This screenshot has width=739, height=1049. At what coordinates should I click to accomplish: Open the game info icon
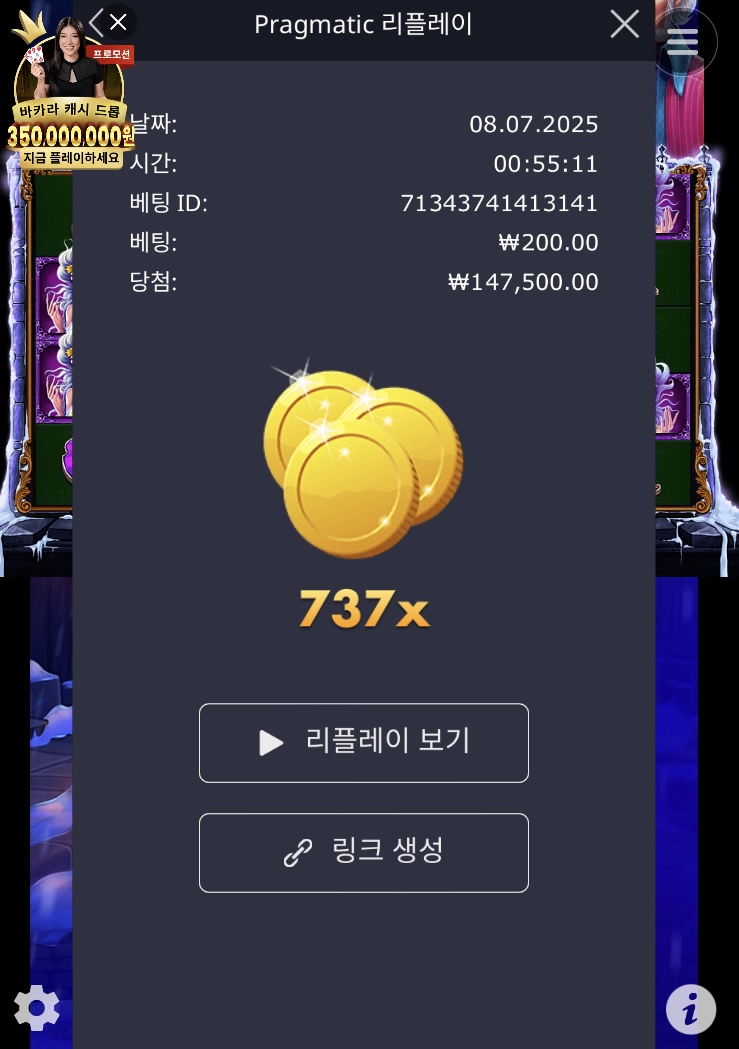691,1009
